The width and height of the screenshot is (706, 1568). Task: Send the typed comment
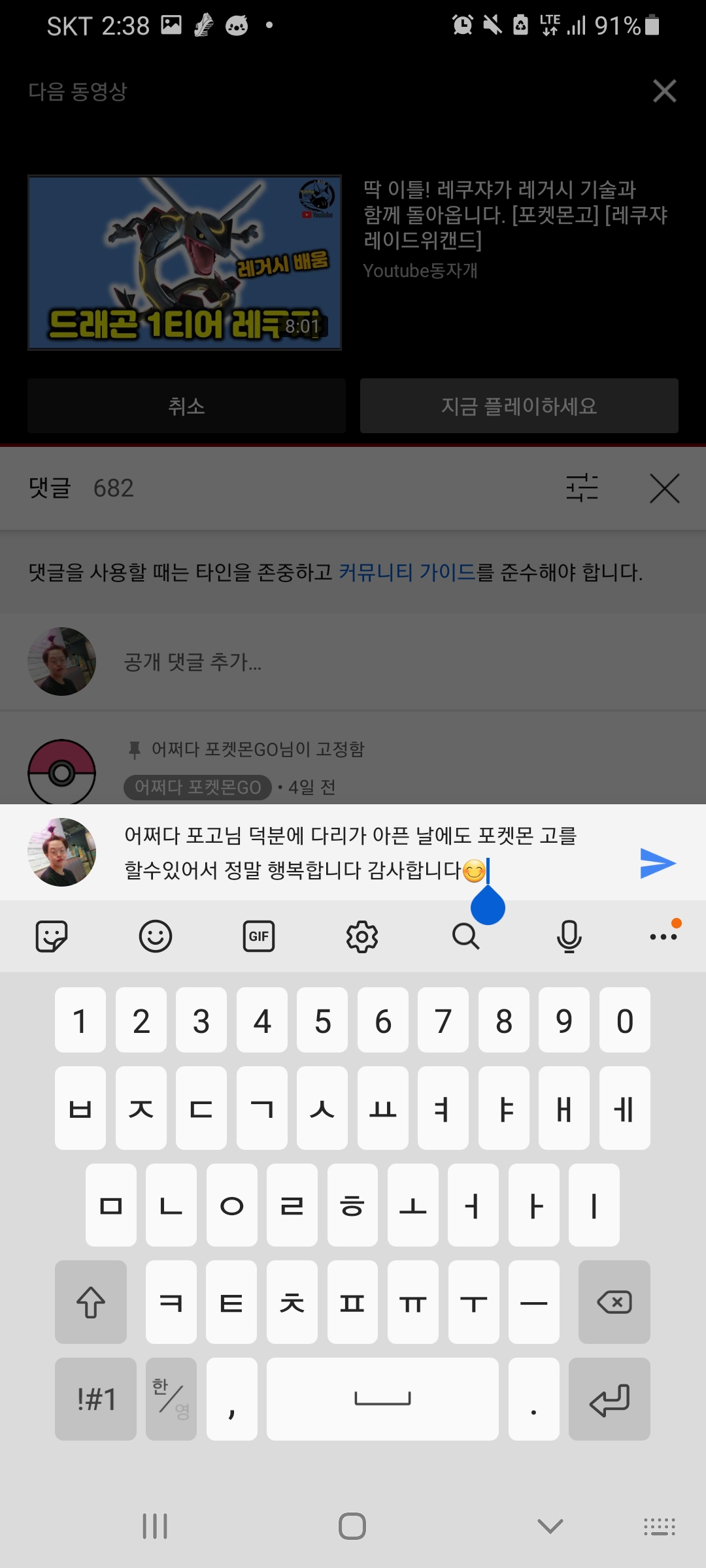658,863
